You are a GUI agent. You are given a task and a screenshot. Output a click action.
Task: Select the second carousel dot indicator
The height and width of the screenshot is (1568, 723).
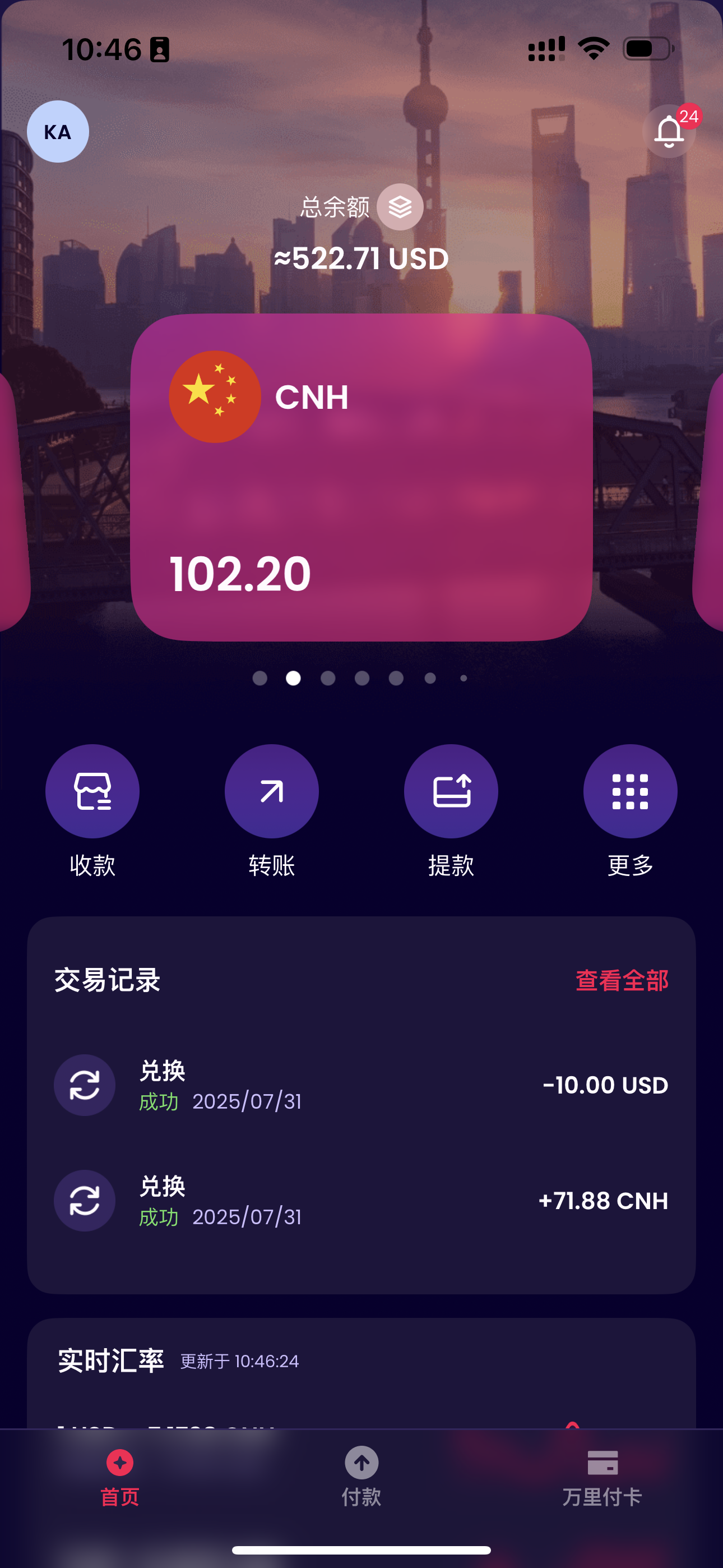(294, 677)
